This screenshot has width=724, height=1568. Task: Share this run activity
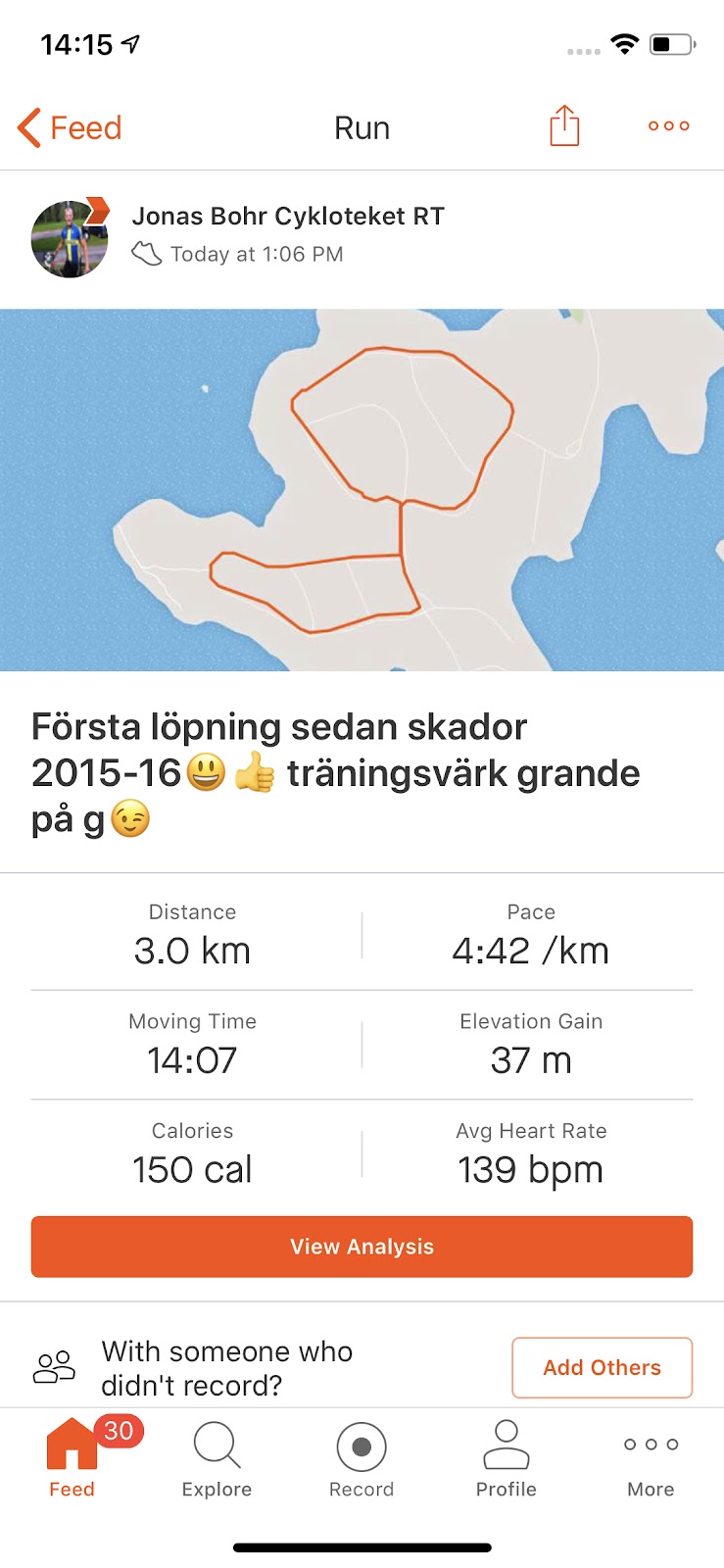click(564, 126)
